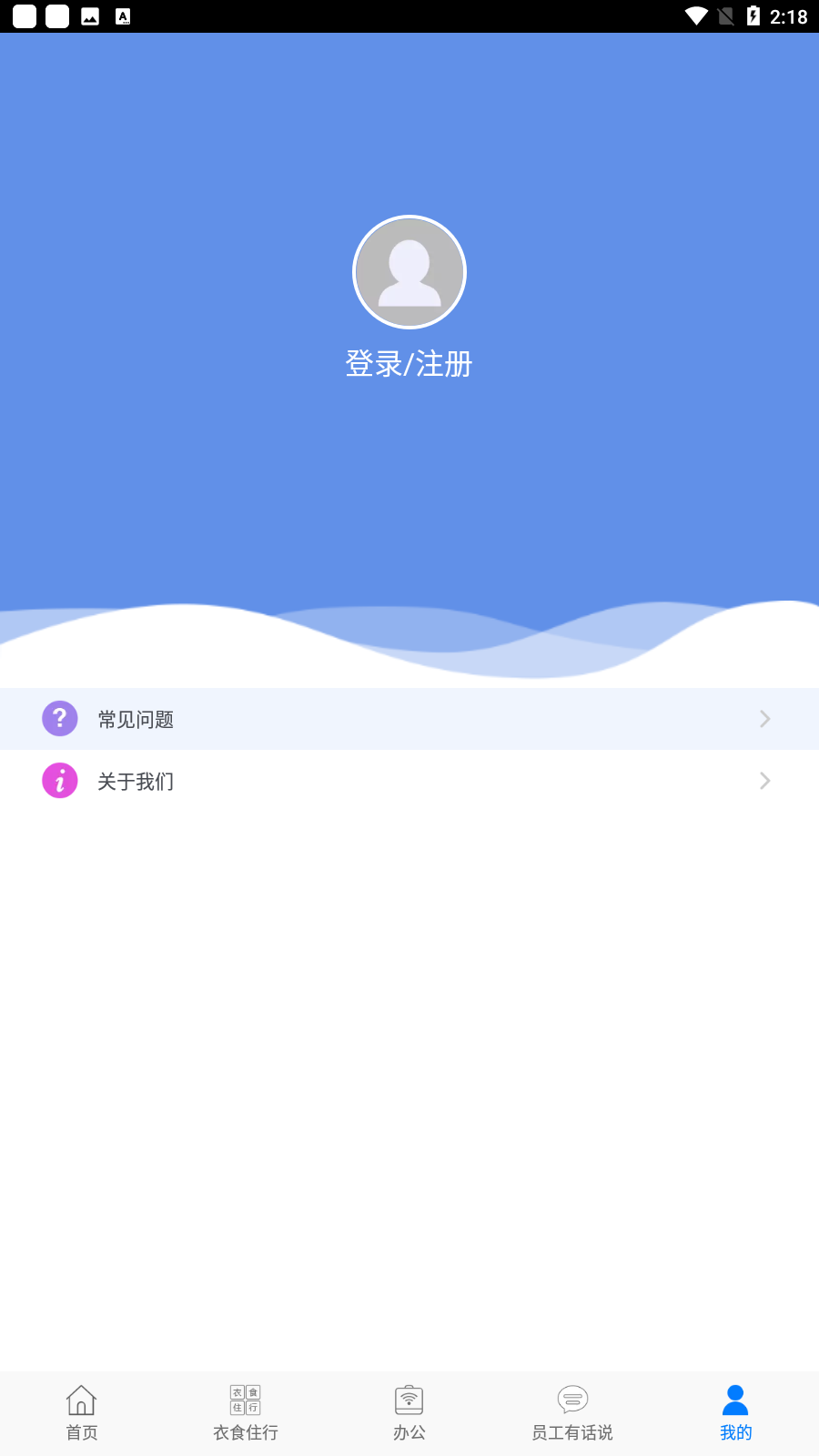
Task: Open the 员工有话说 tab
Action: point(572,1413)
